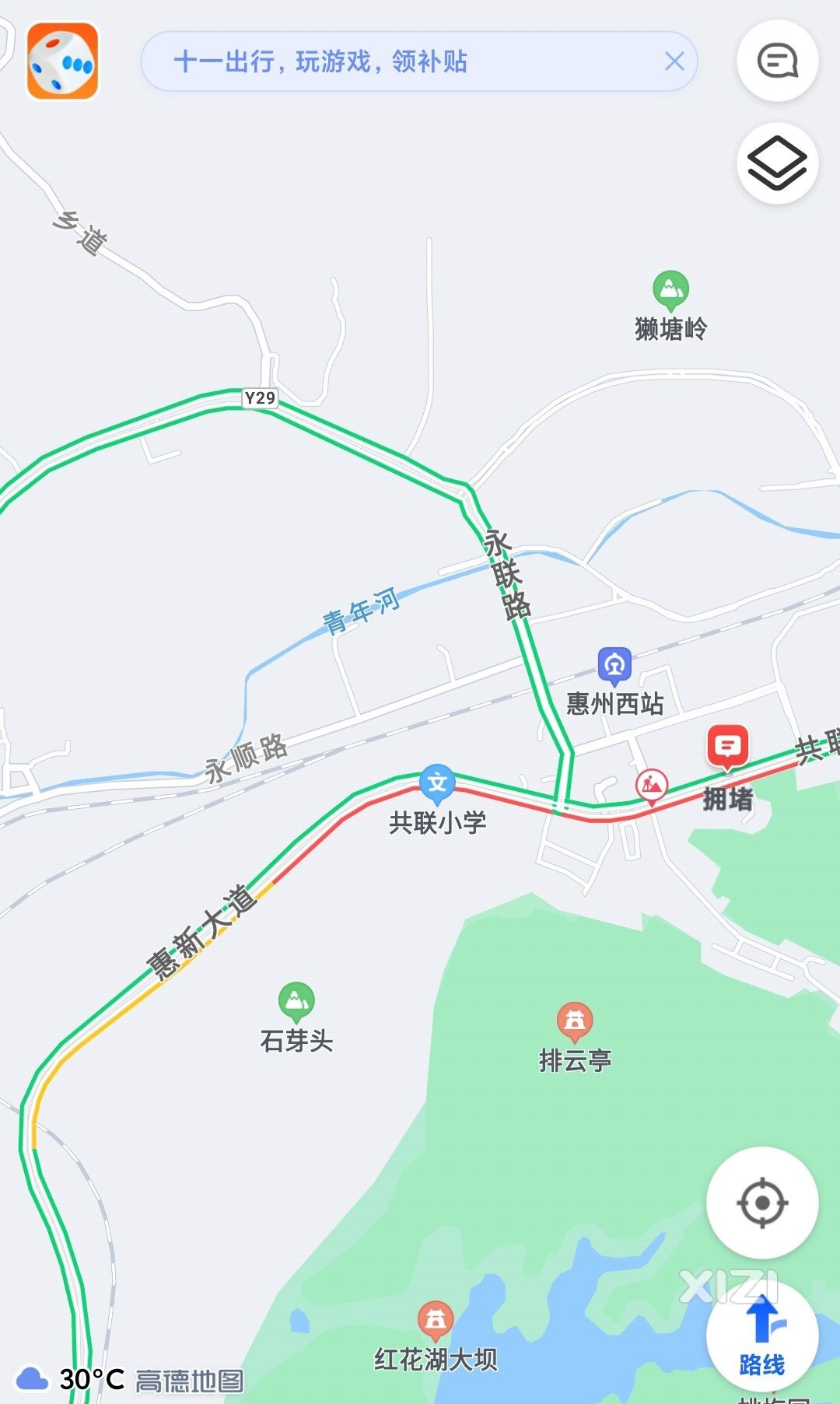The width and height of the screenshot is (840, 1404).
Task: View the 拥堵 traffic report marker
Action: (x=727, y=747)
